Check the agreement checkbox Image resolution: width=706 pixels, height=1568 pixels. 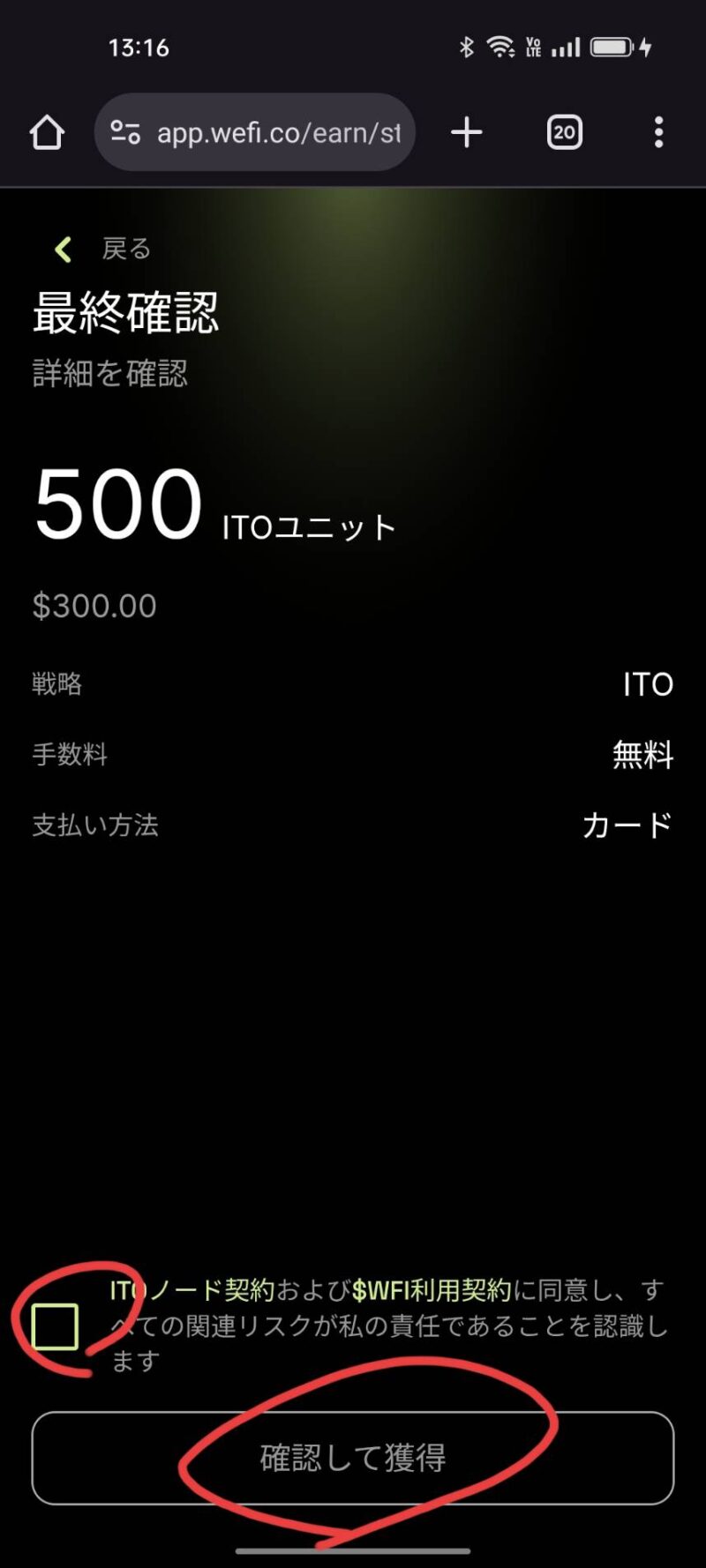pyautogui.click(x=55, y=1326)
